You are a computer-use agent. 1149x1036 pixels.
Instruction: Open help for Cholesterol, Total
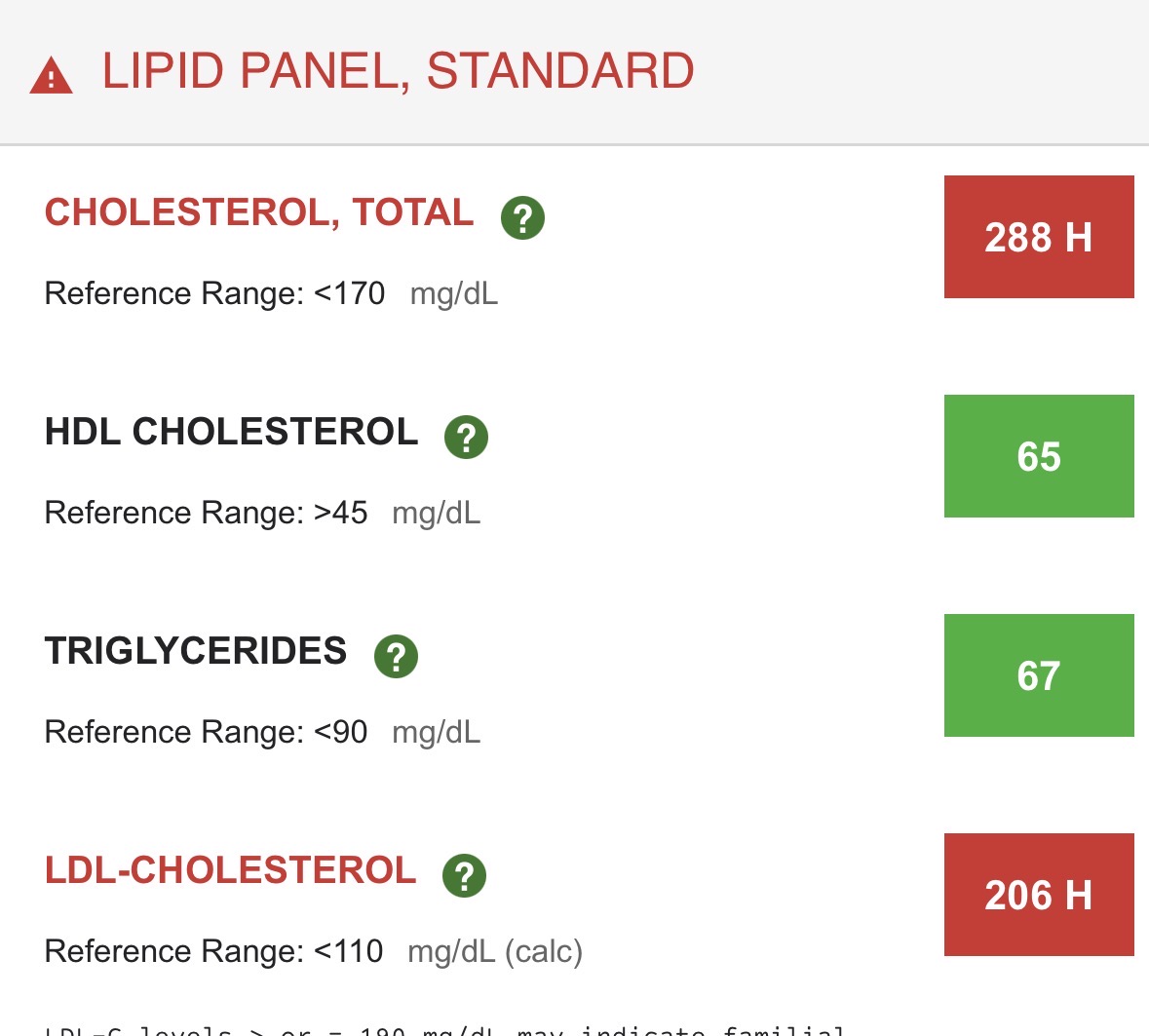tap(522, 217)
